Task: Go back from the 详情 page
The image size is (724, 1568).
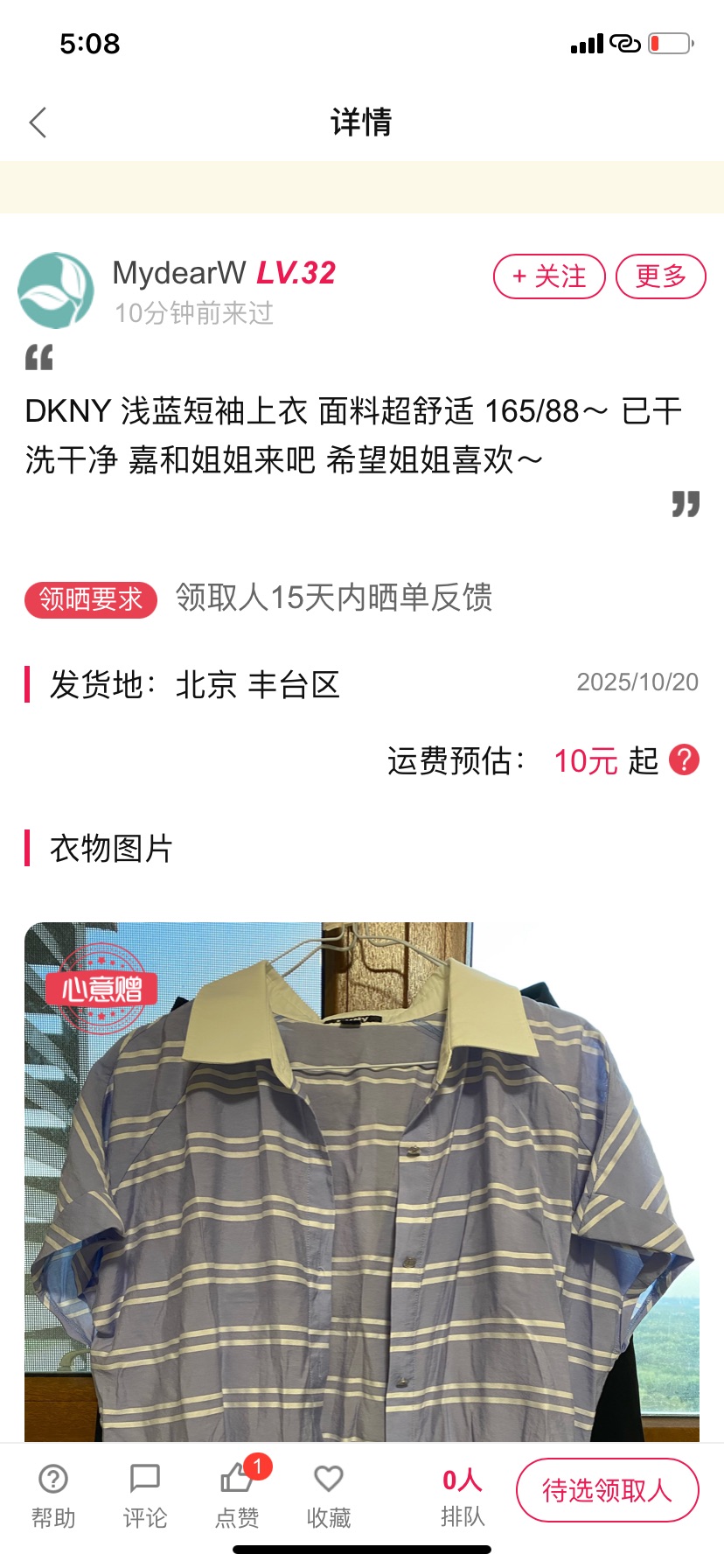Action: (38, 122)
